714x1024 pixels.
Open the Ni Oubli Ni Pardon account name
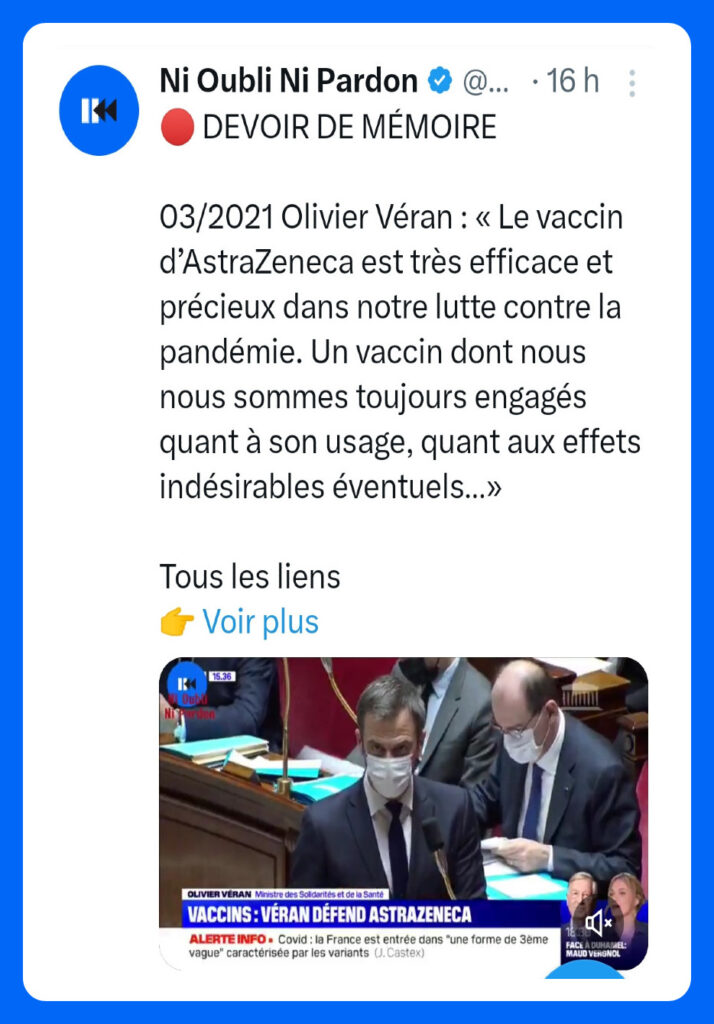tap(288, 82)
